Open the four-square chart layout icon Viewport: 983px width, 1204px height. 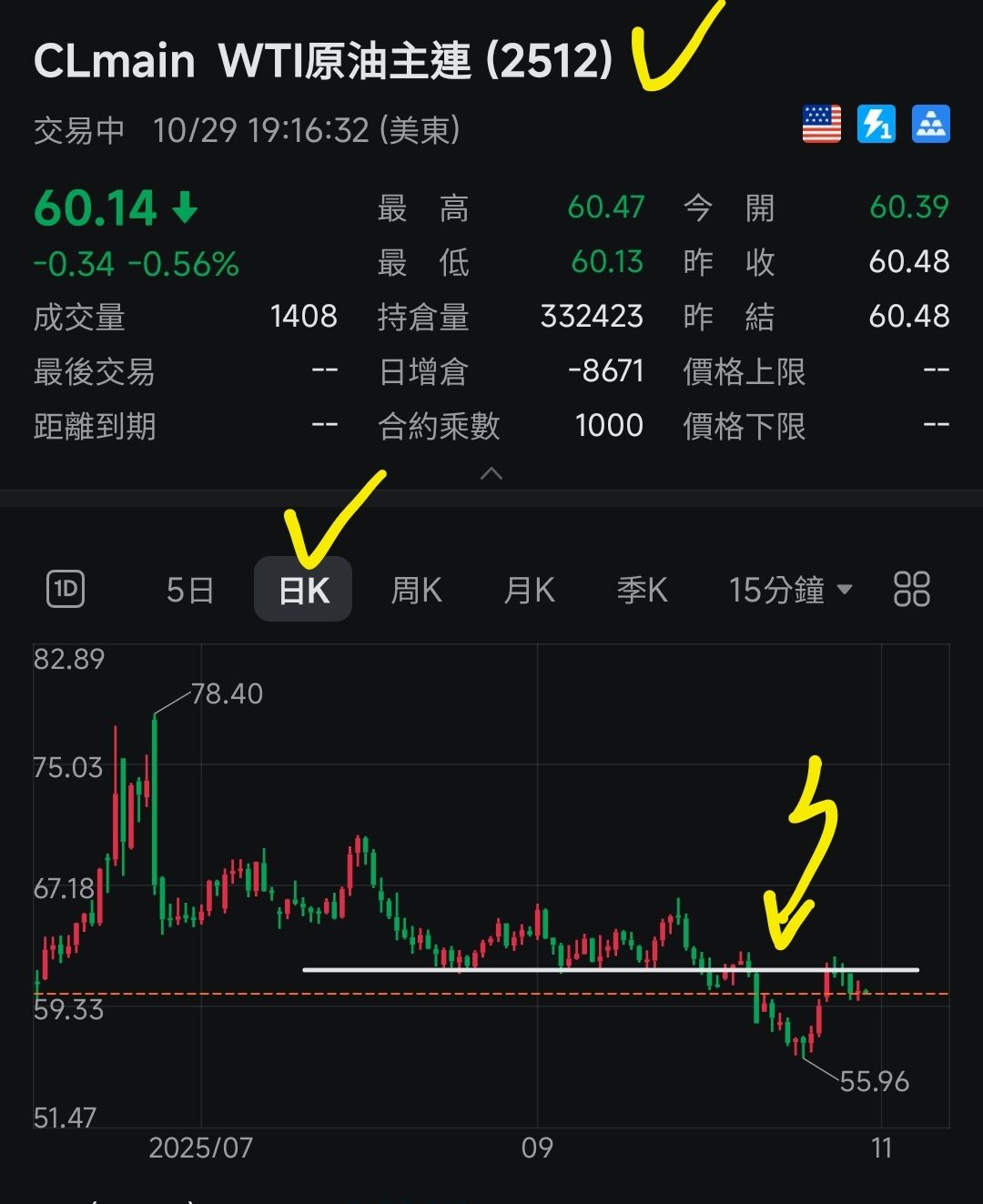pos(911,589)
